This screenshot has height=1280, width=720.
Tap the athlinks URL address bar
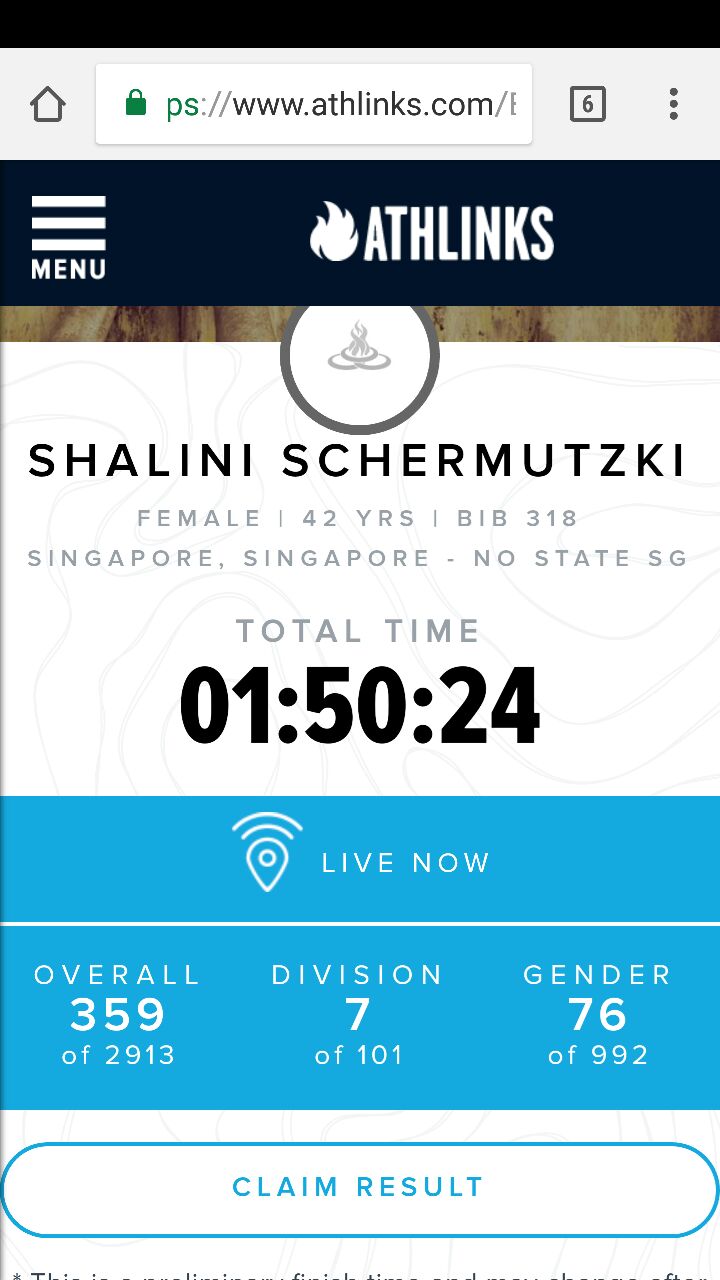314,104
